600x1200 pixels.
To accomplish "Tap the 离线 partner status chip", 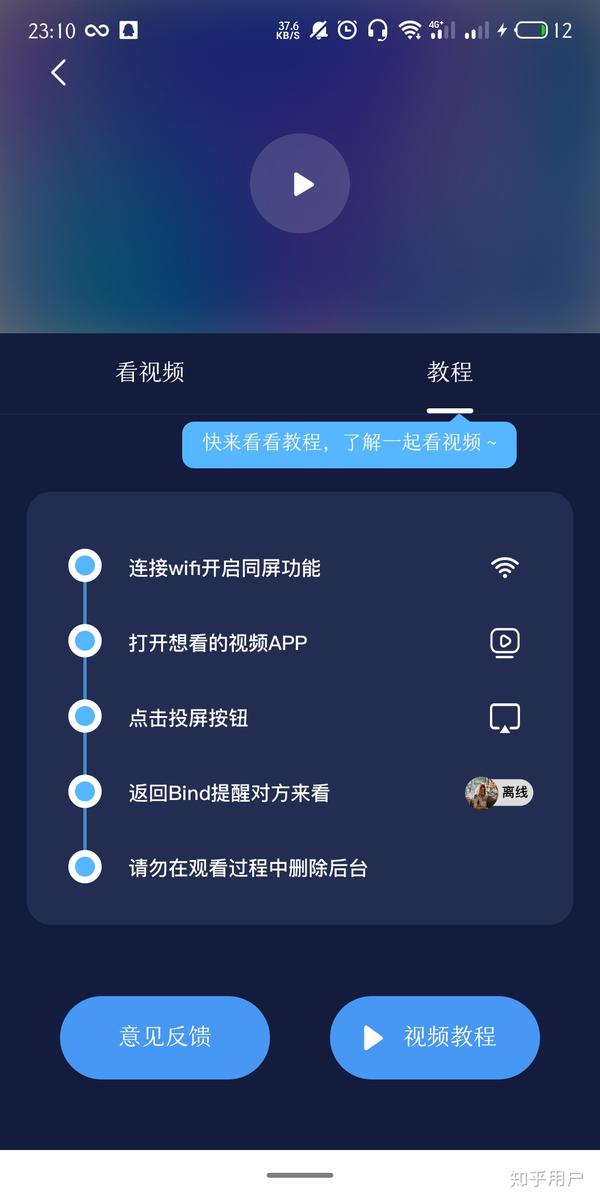I will (x=499, y=793).
